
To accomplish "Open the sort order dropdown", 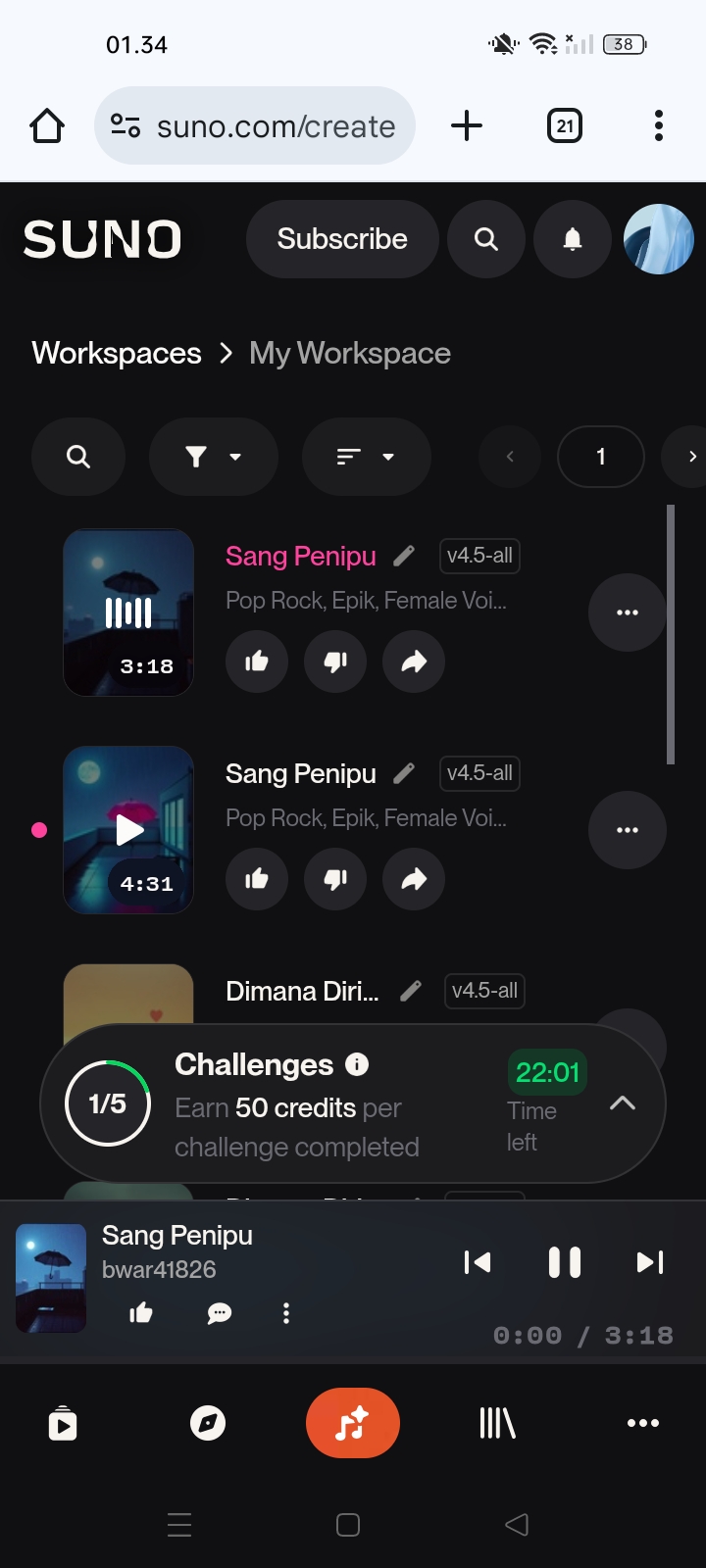I will [x=366, y=457].
